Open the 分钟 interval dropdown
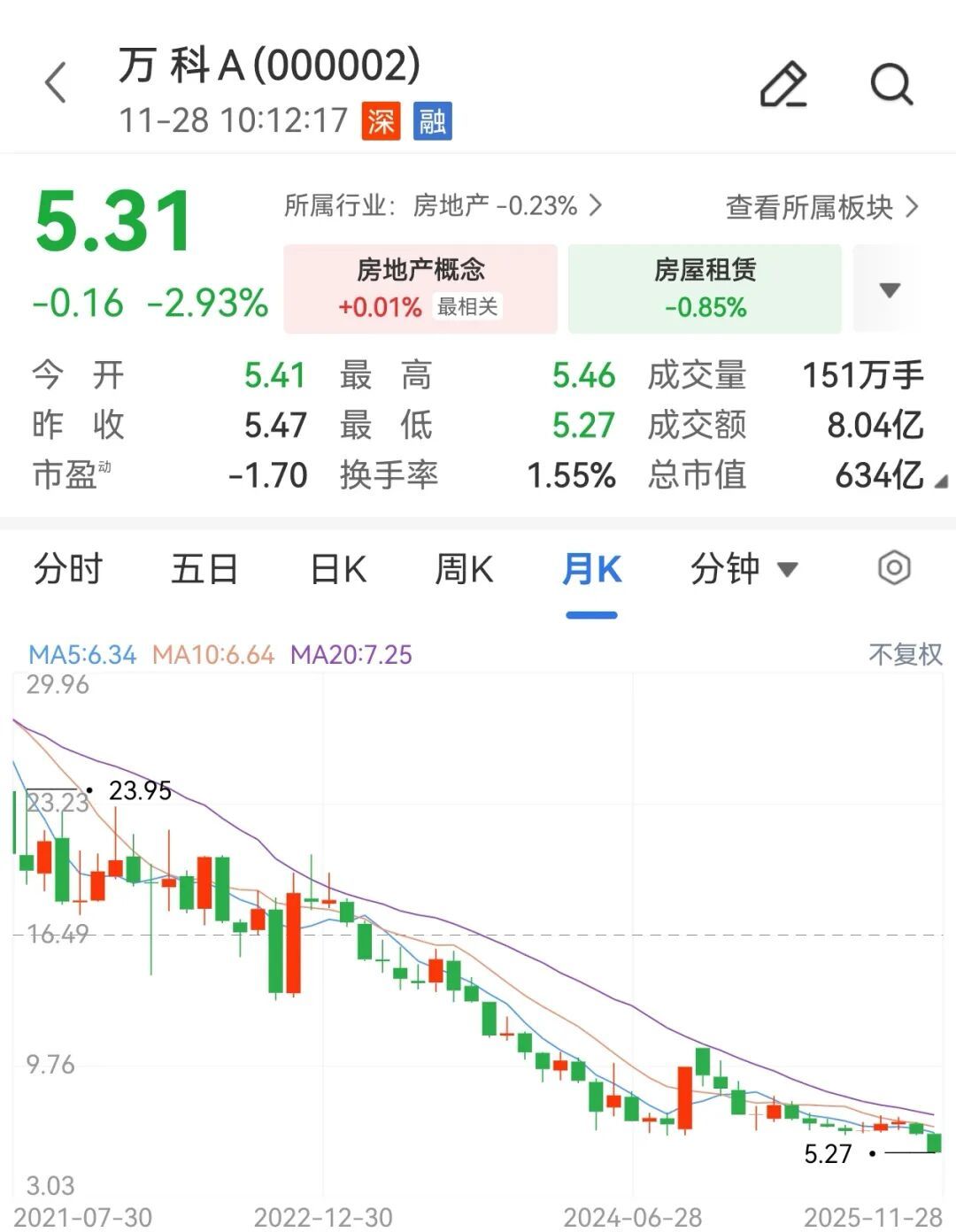 pos(744,569)
